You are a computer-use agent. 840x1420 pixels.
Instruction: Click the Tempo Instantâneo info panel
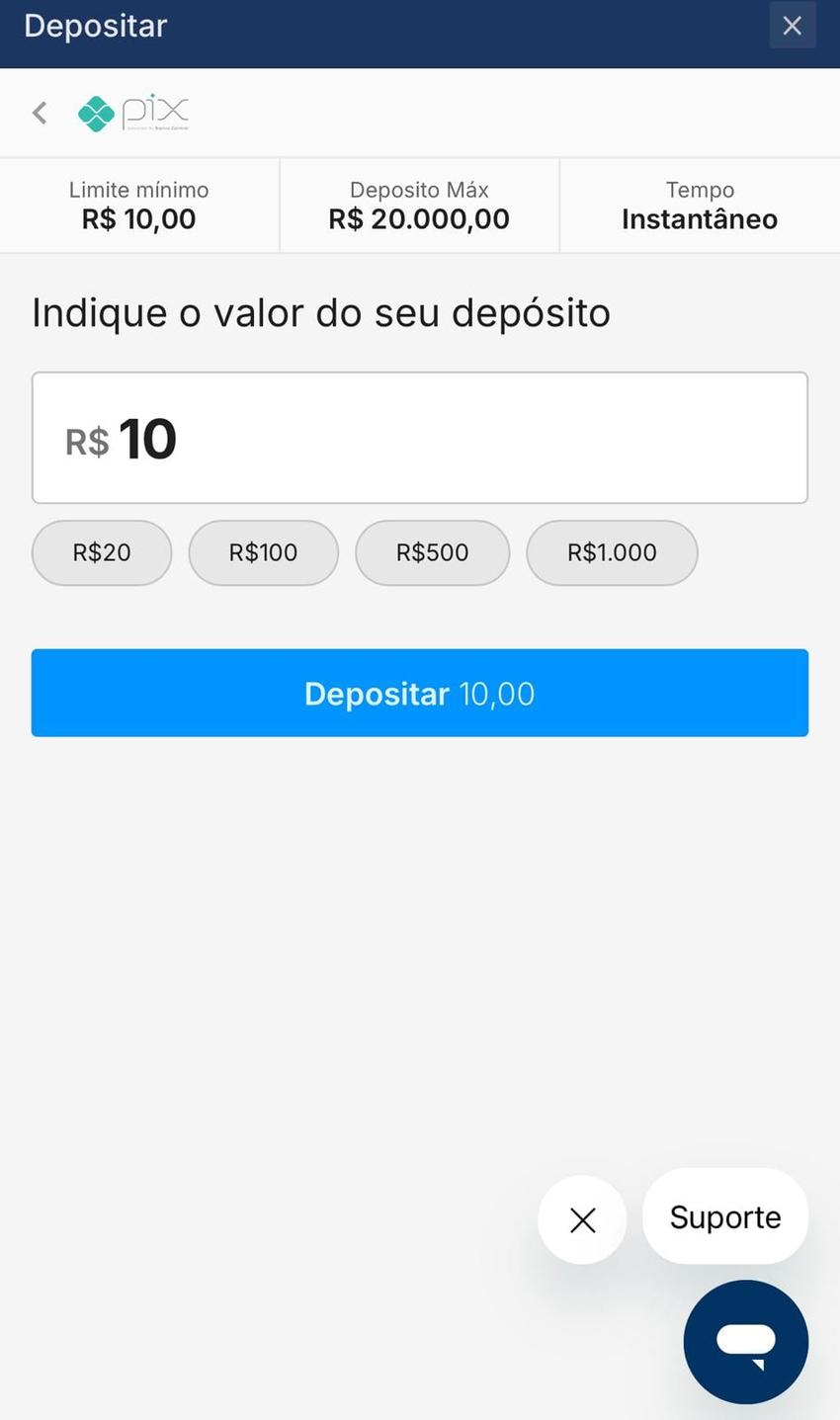[699, 205]
